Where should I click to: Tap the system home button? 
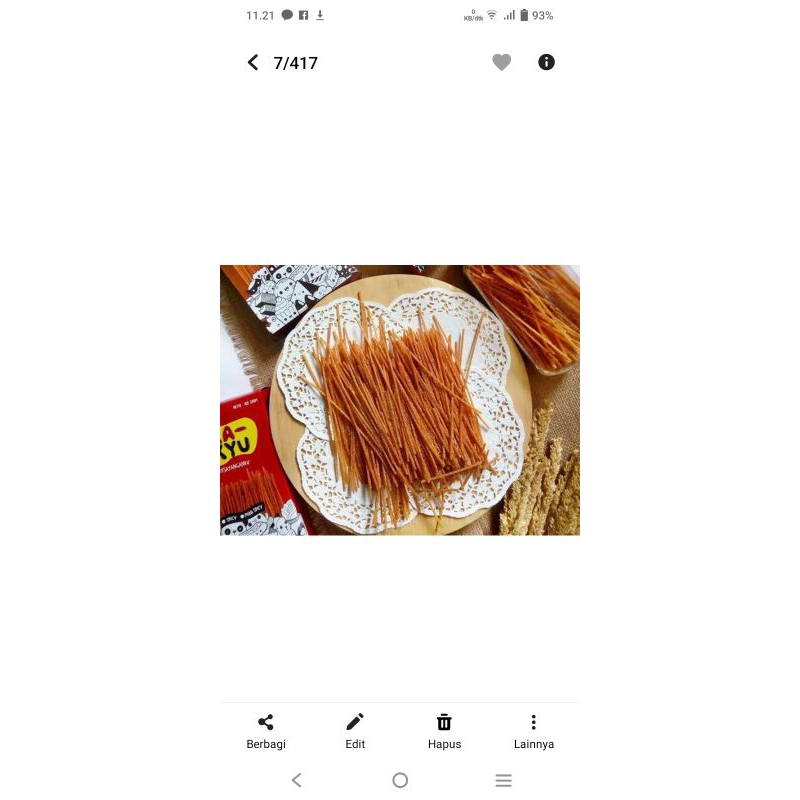400,780
